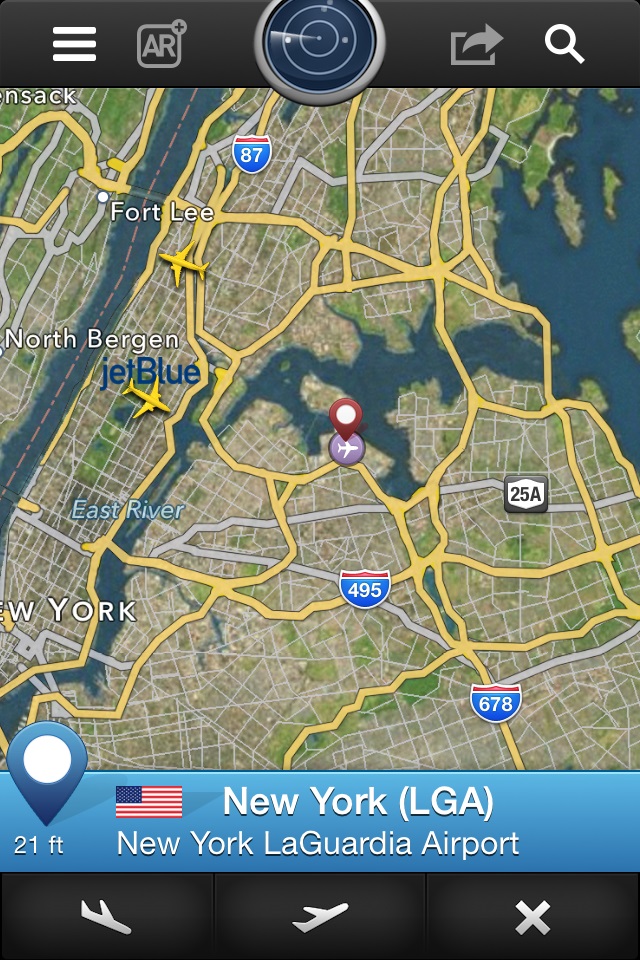Show departures from LaGuardia Airport

[x=320, y=916]
